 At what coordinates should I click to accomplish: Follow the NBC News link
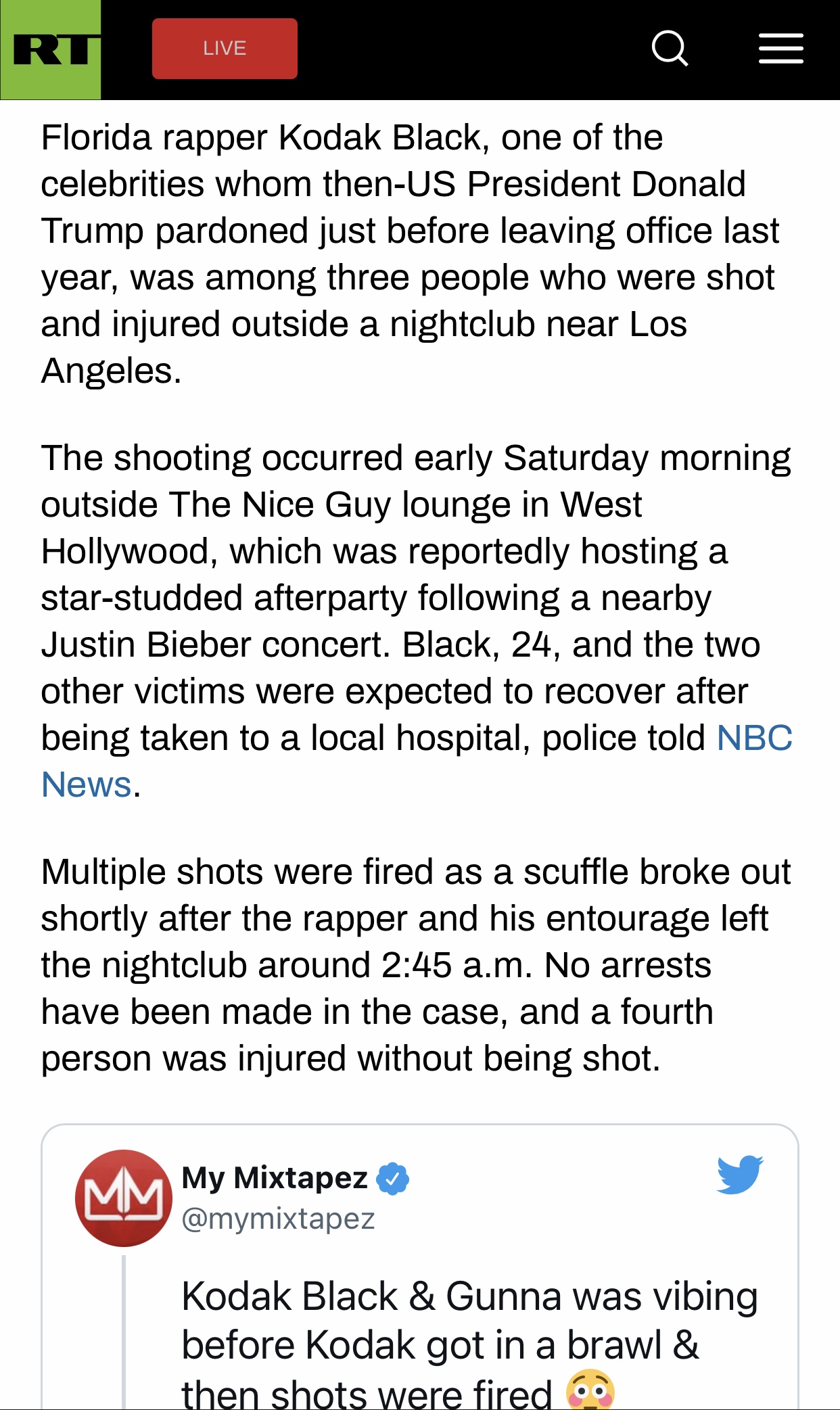tap(754, 738)
